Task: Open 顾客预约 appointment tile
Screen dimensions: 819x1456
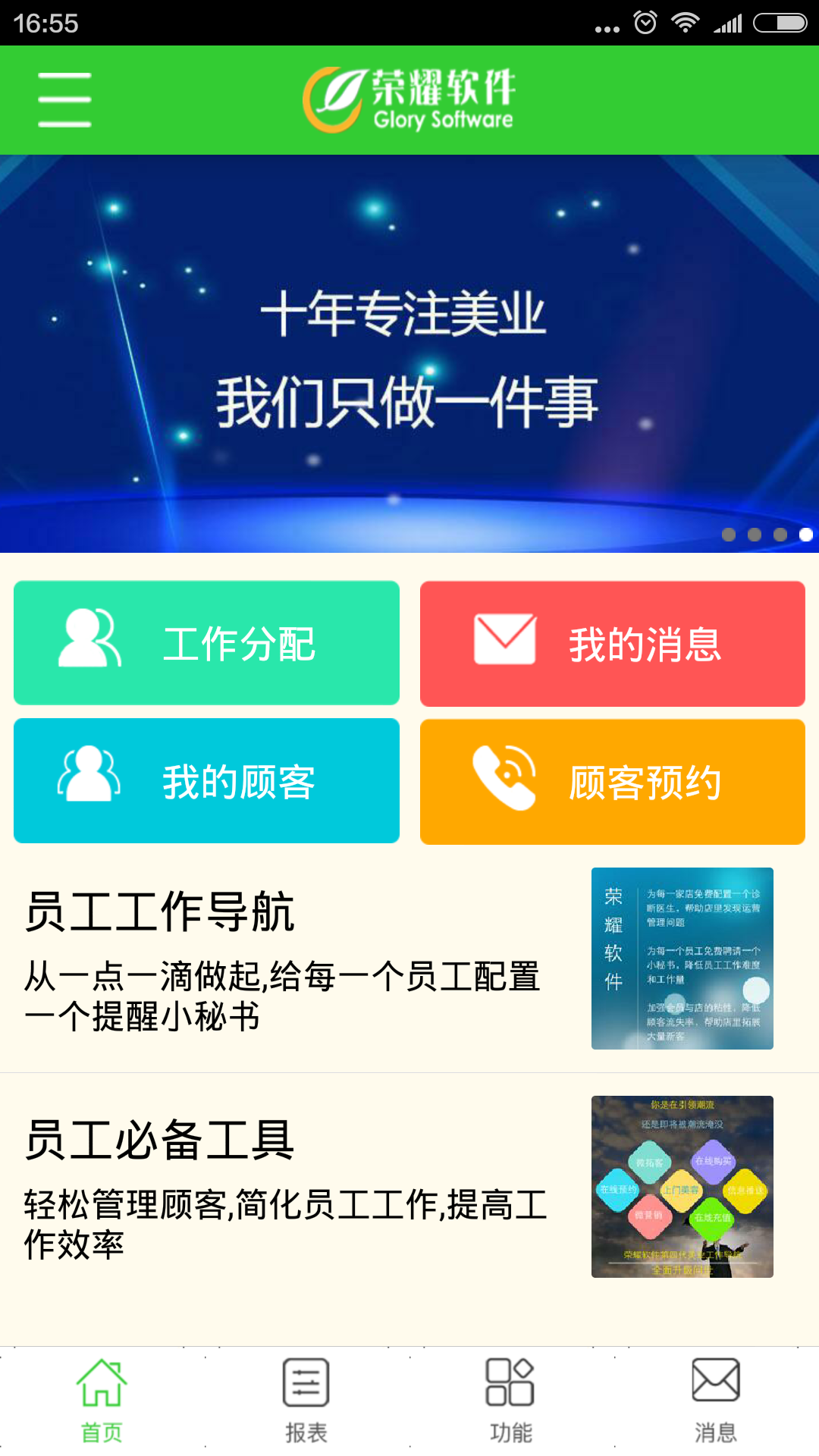Action: [612, 781]
